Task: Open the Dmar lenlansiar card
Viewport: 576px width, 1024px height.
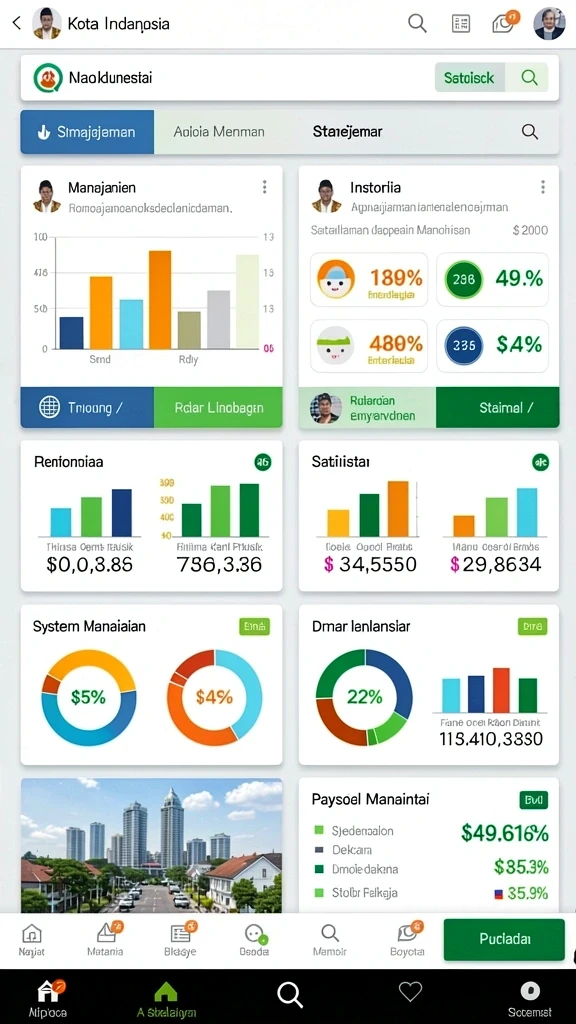Action: [429, 684]
